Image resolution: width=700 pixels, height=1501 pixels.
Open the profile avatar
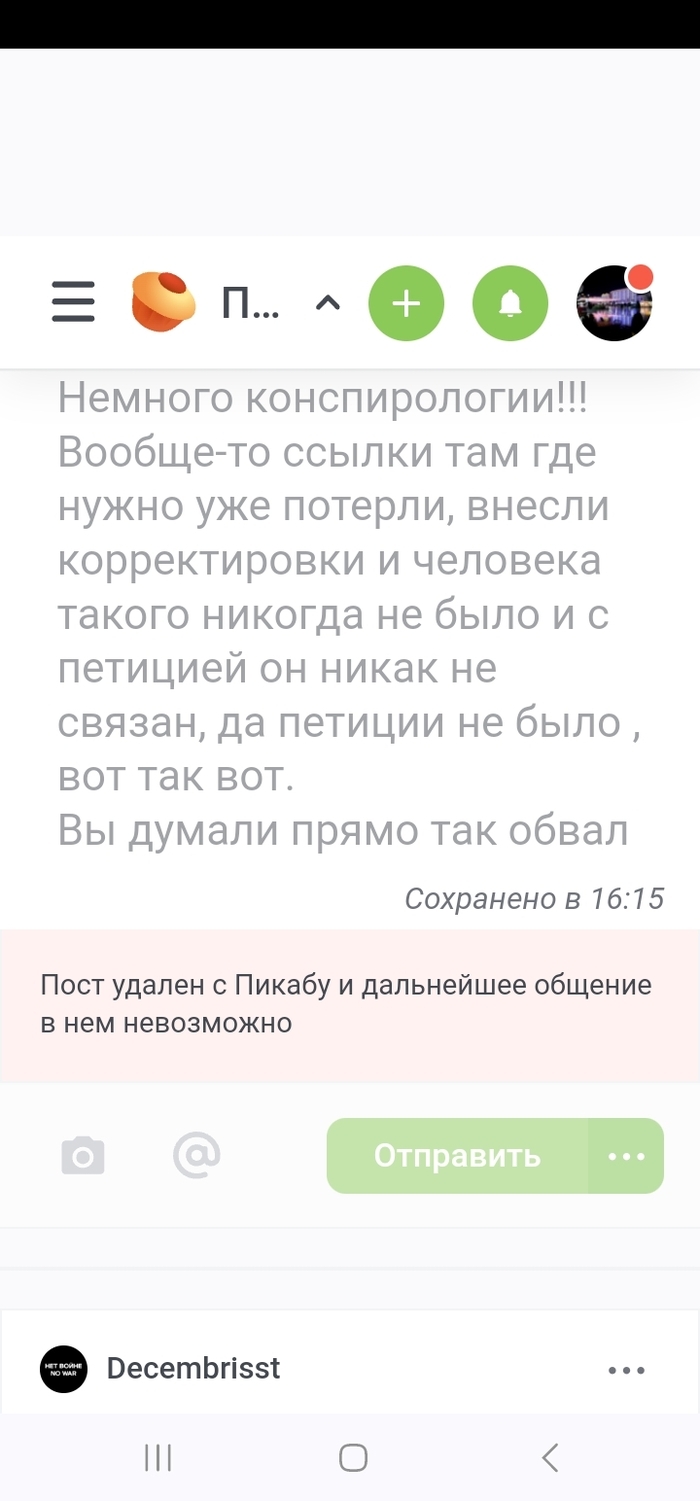click(x=614, y=304)
